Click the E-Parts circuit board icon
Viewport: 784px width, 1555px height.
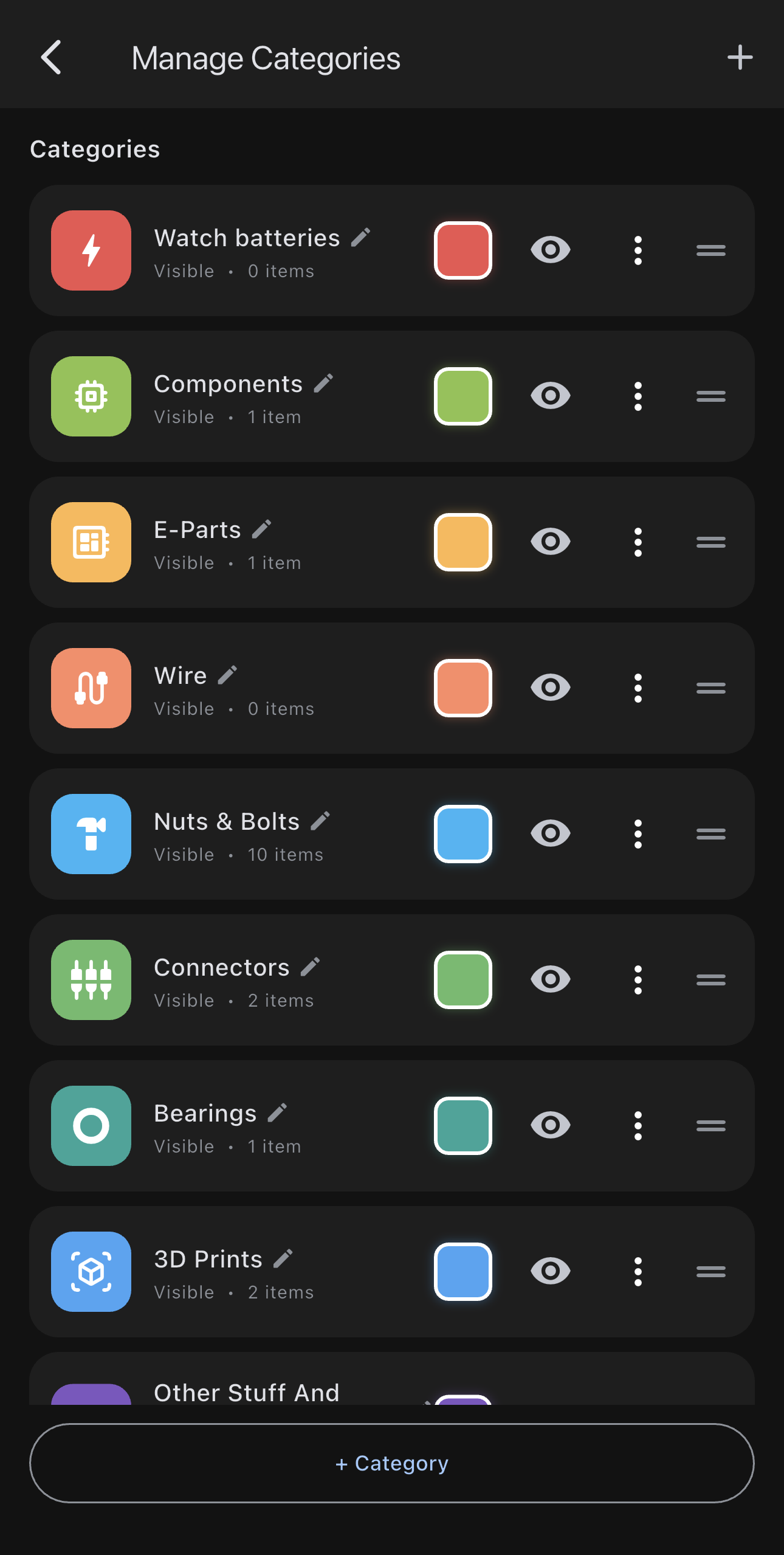pos(90,542)
